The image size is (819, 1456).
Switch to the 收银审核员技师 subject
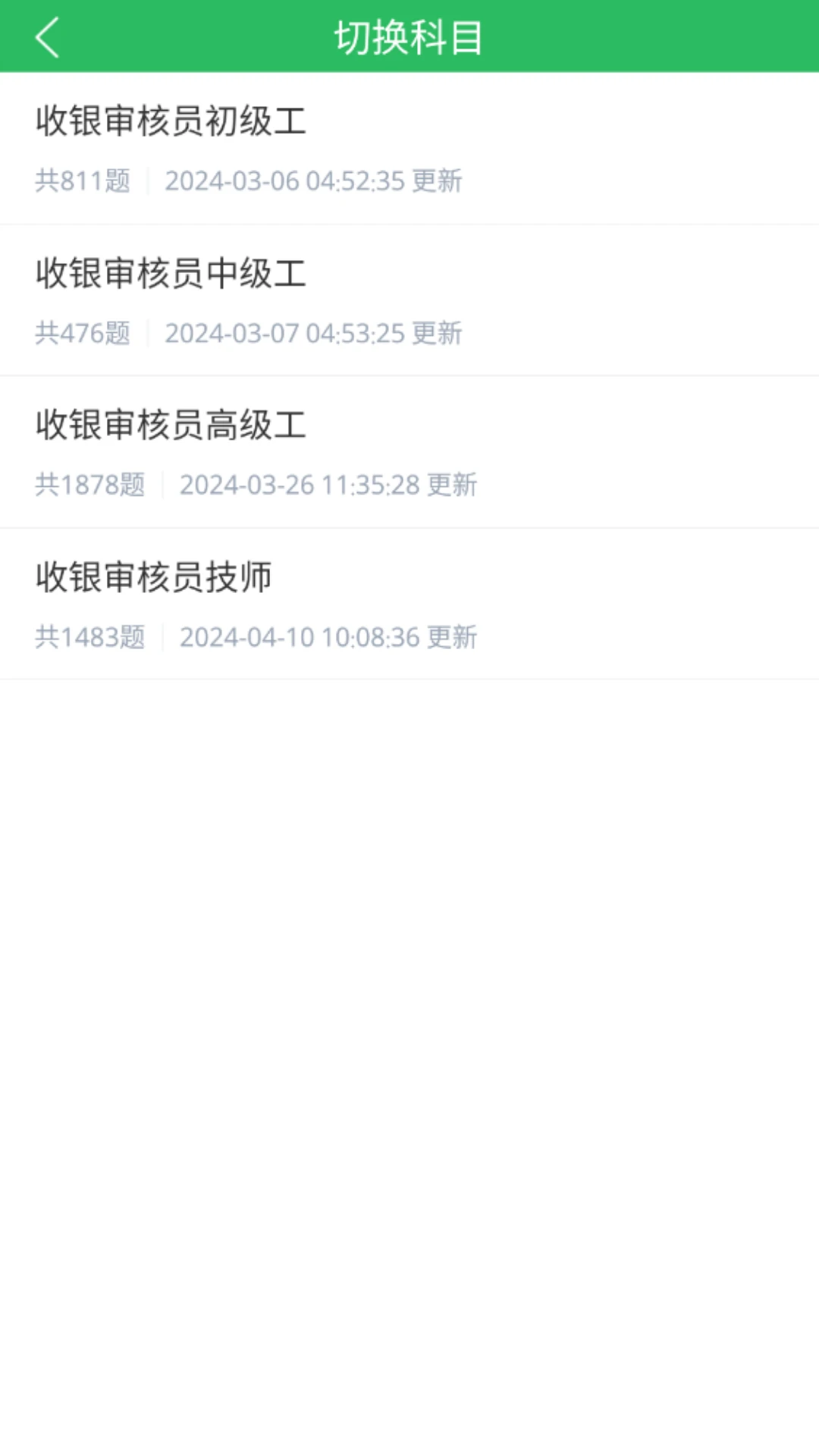[x=155, y=578]
